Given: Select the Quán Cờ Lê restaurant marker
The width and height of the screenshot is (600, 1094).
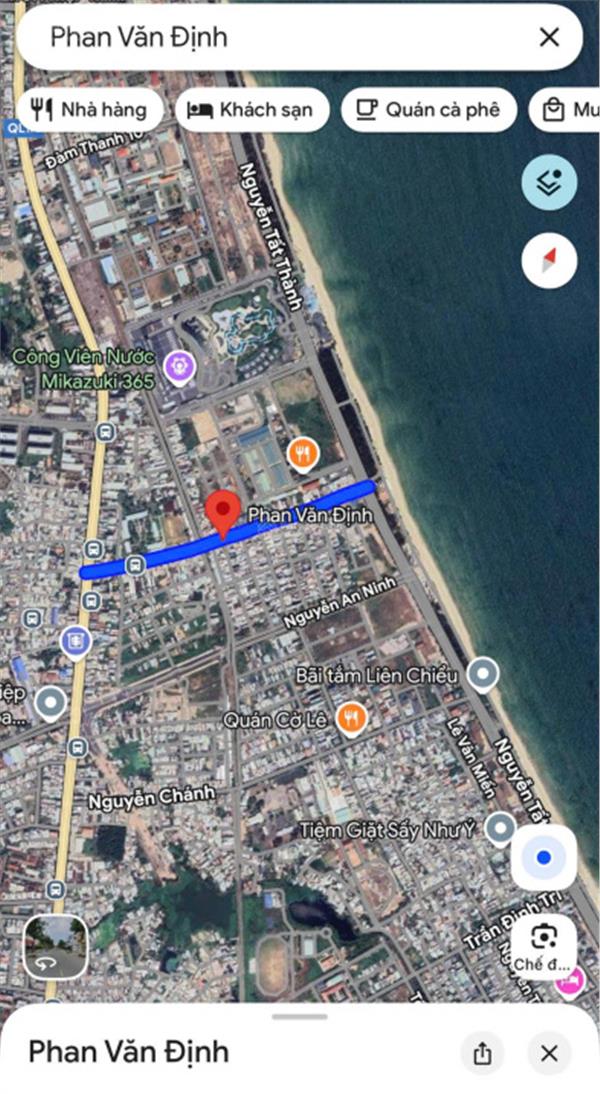Looking at the screenshot, I should pos(350,716).
